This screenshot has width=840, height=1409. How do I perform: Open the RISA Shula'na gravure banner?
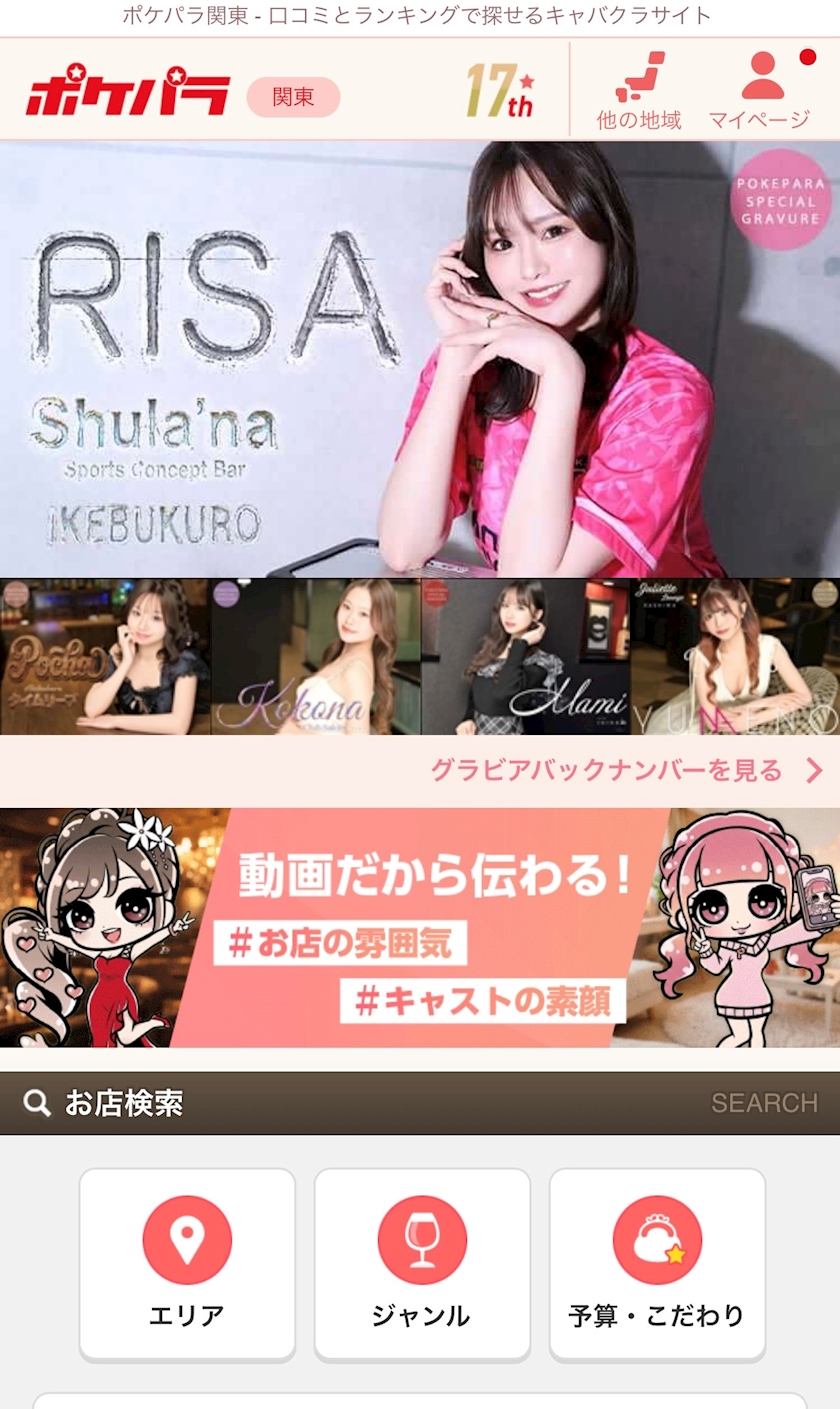point(420,359)
